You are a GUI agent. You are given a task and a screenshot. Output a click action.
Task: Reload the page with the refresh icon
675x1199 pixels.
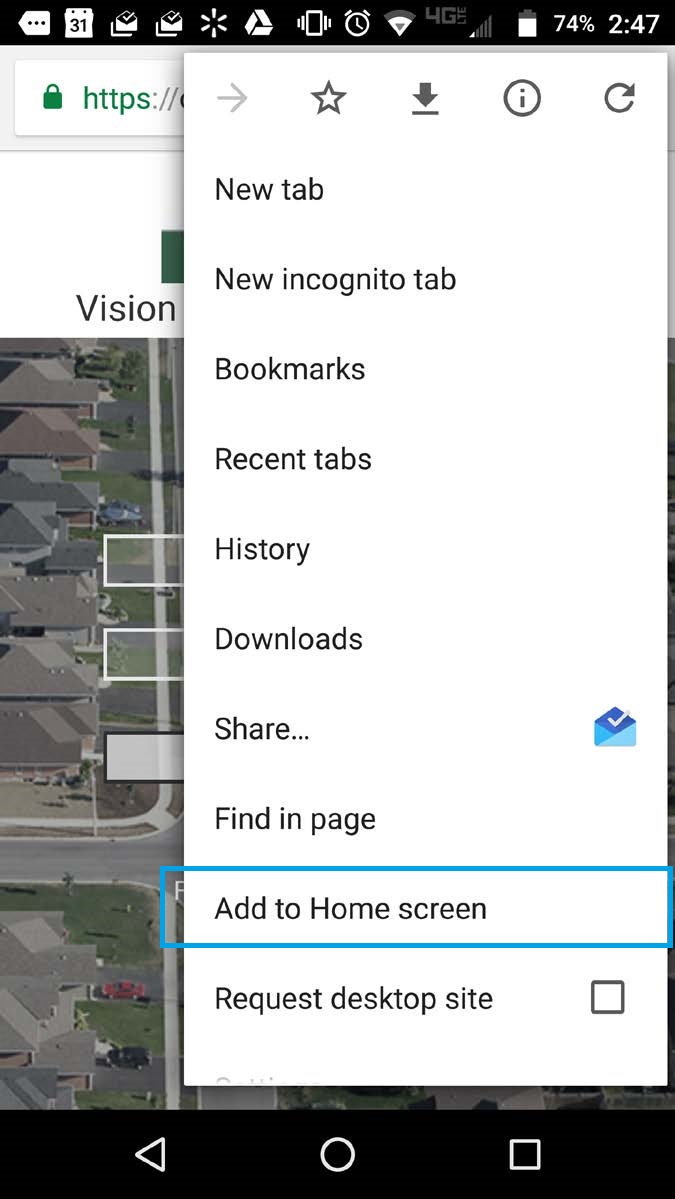(619, 98)
